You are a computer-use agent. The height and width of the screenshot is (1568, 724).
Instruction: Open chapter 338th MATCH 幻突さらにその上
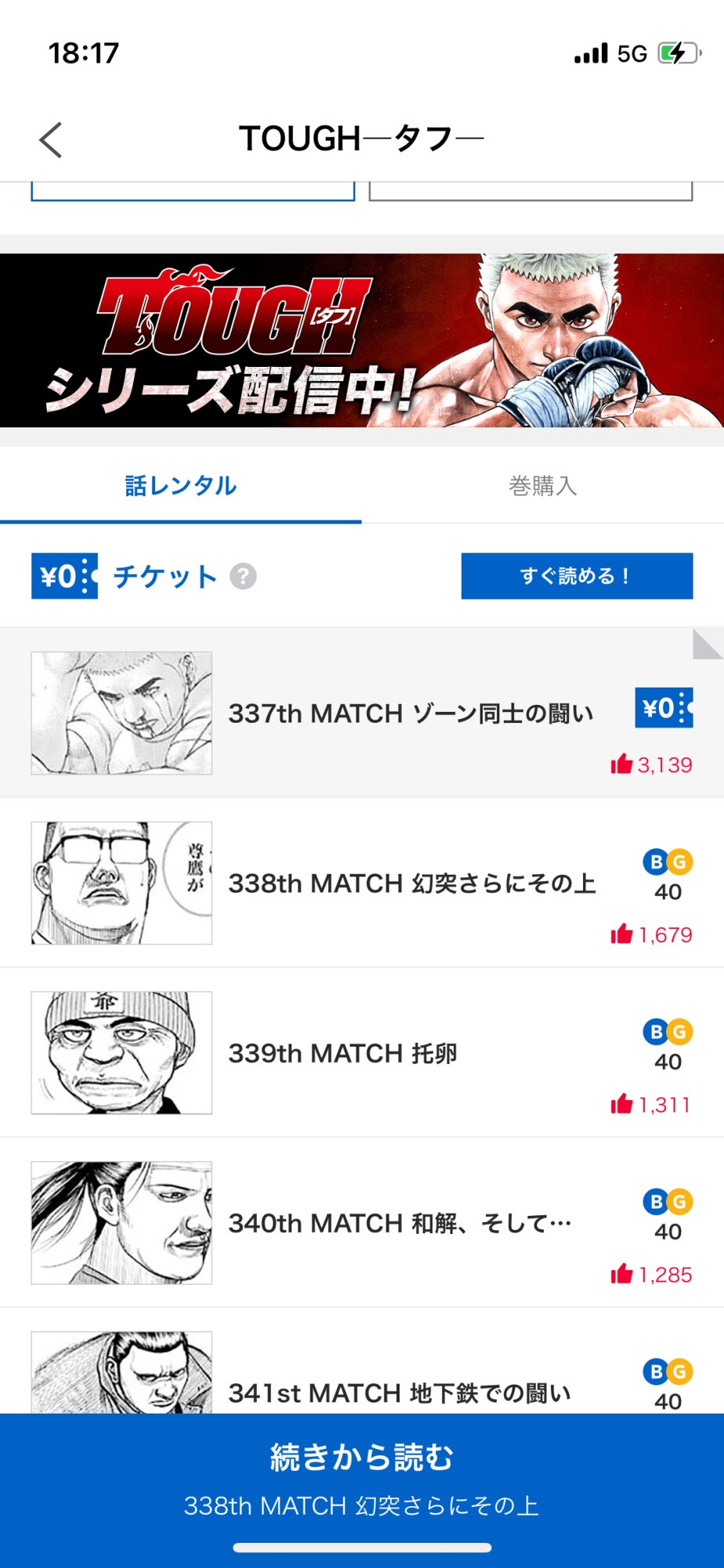[x=411, y=884]
